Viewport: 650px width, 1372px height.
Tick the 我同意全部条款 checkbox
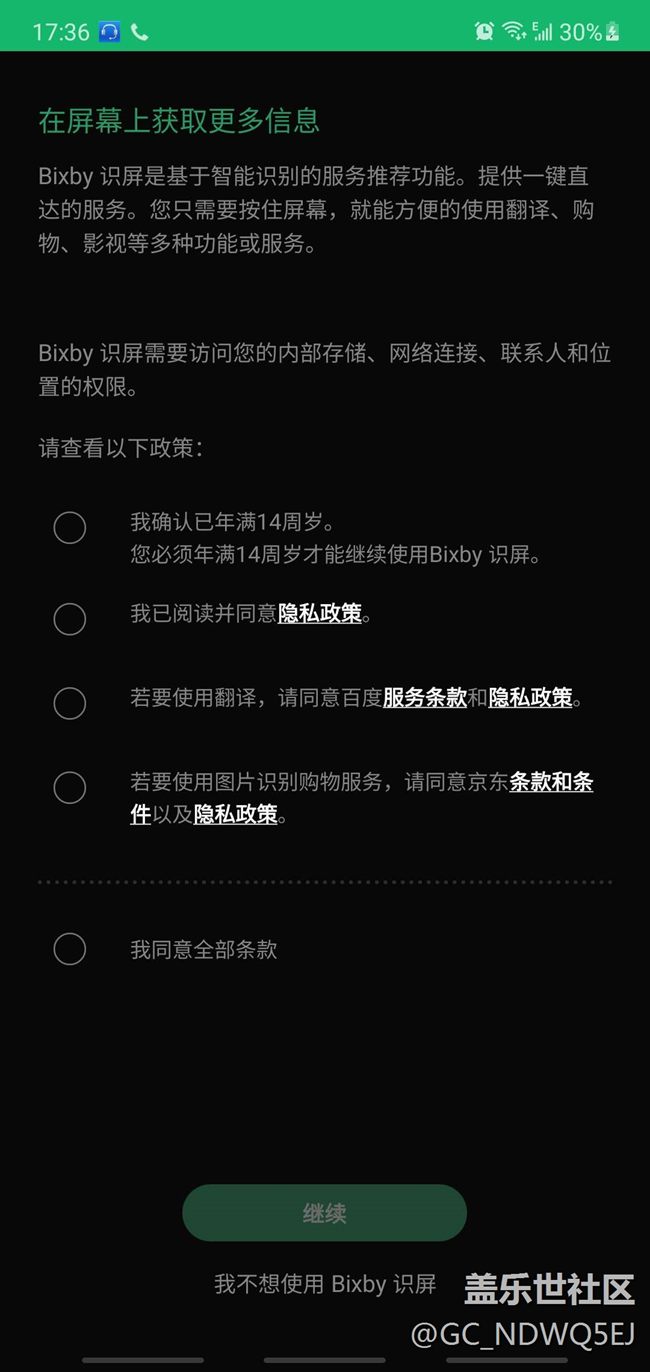pyautogui.click(x=70, y=949)
